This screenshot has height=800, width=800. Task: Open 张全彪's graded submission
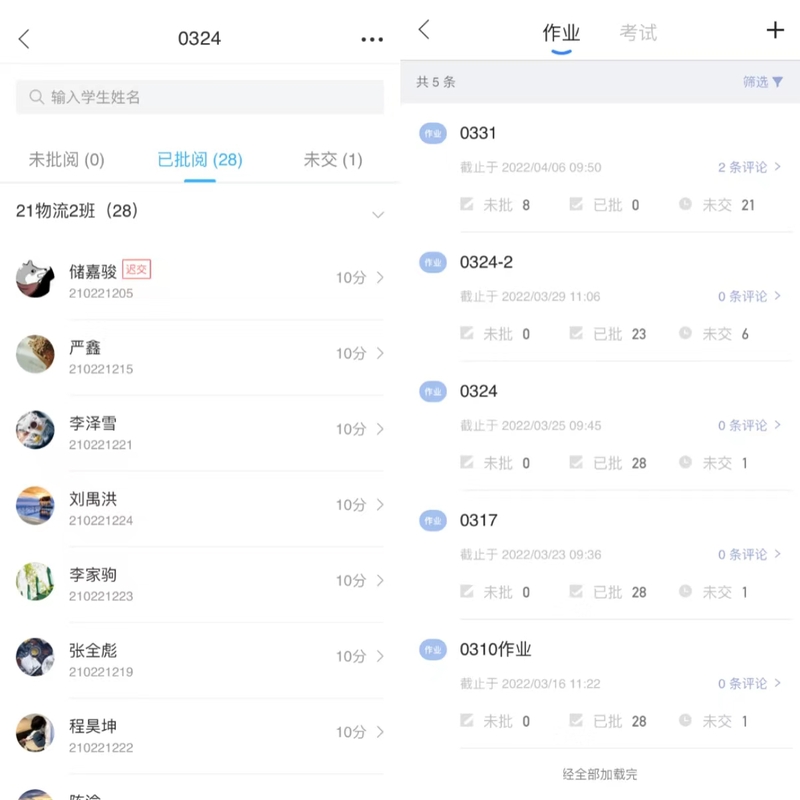point(200,658)
